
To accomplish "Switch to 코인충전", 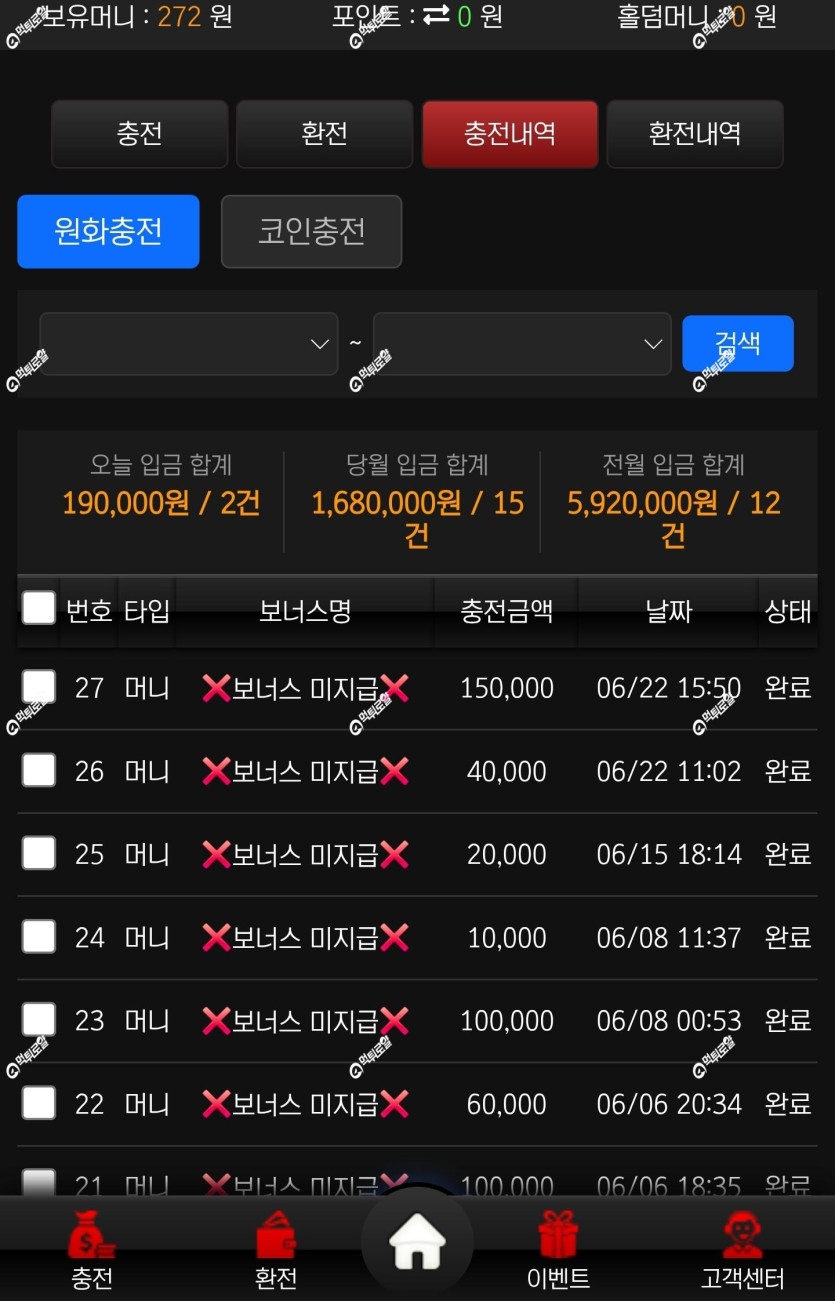I will (x=311, y=232).
